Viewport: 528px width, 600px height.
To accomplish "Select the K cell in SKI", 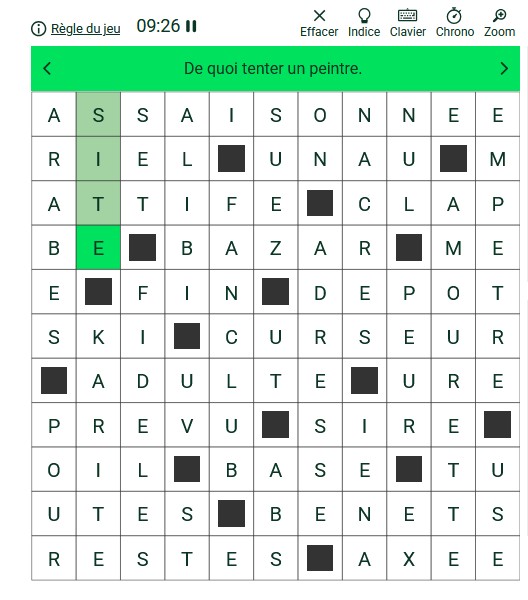I will tap(98, 337).
